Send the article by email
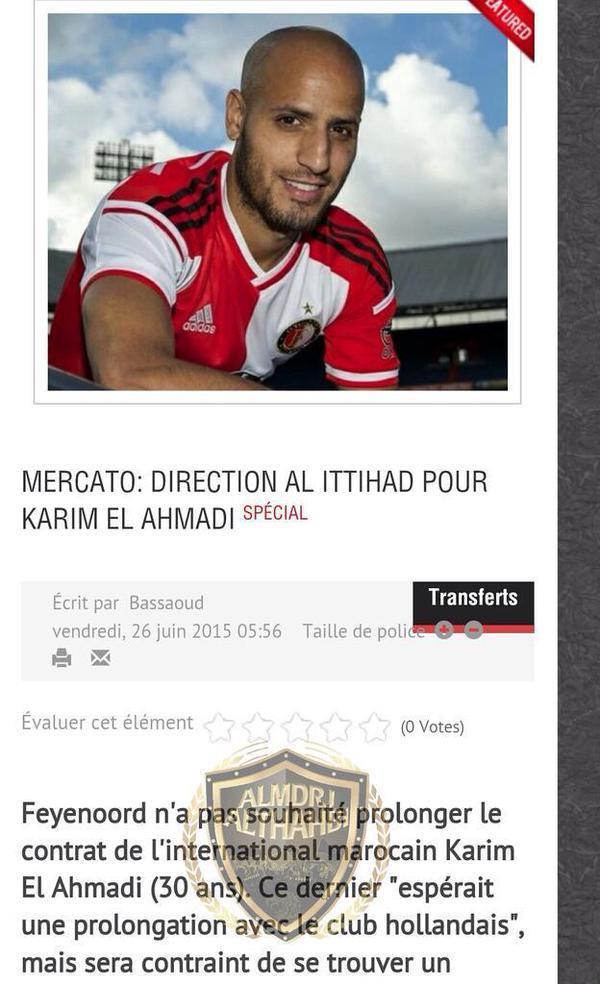The image size is (600, 984). pos(100,657)
